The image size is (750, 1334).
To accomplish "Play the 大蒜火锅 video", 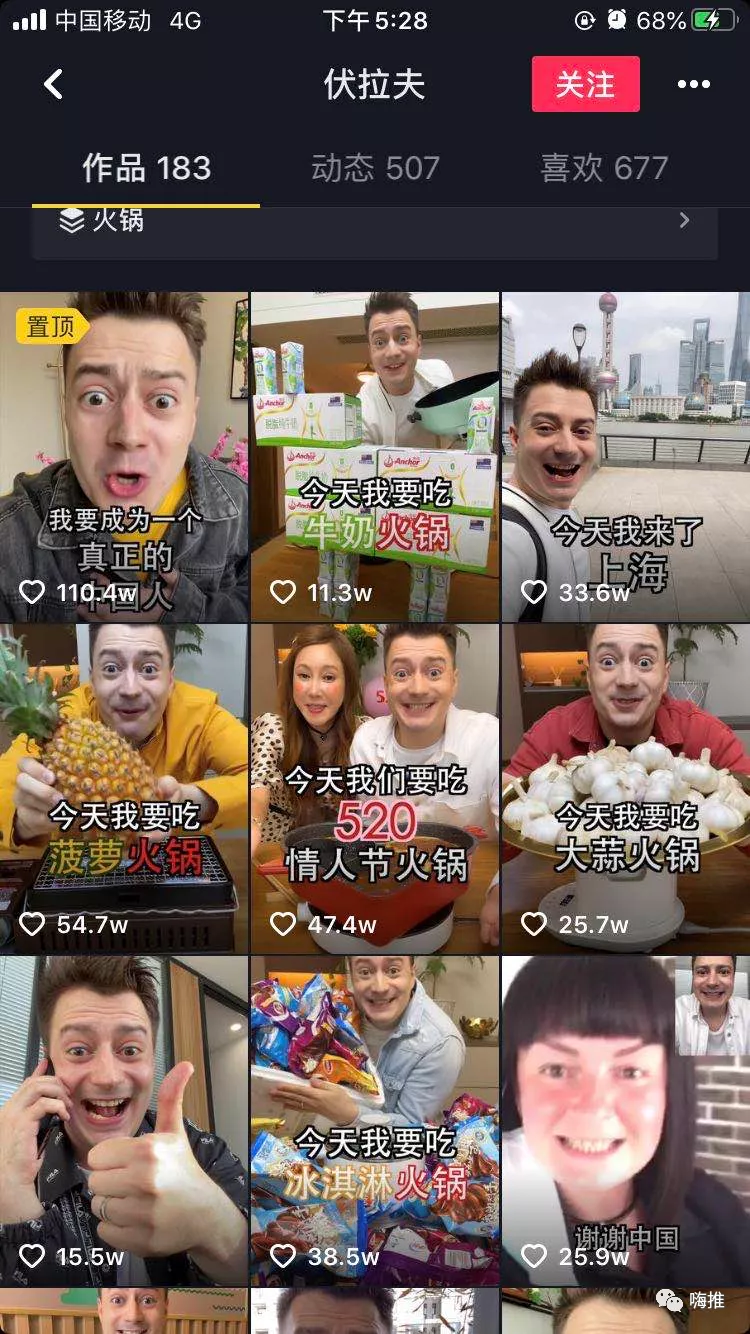I will coord(625,788).
